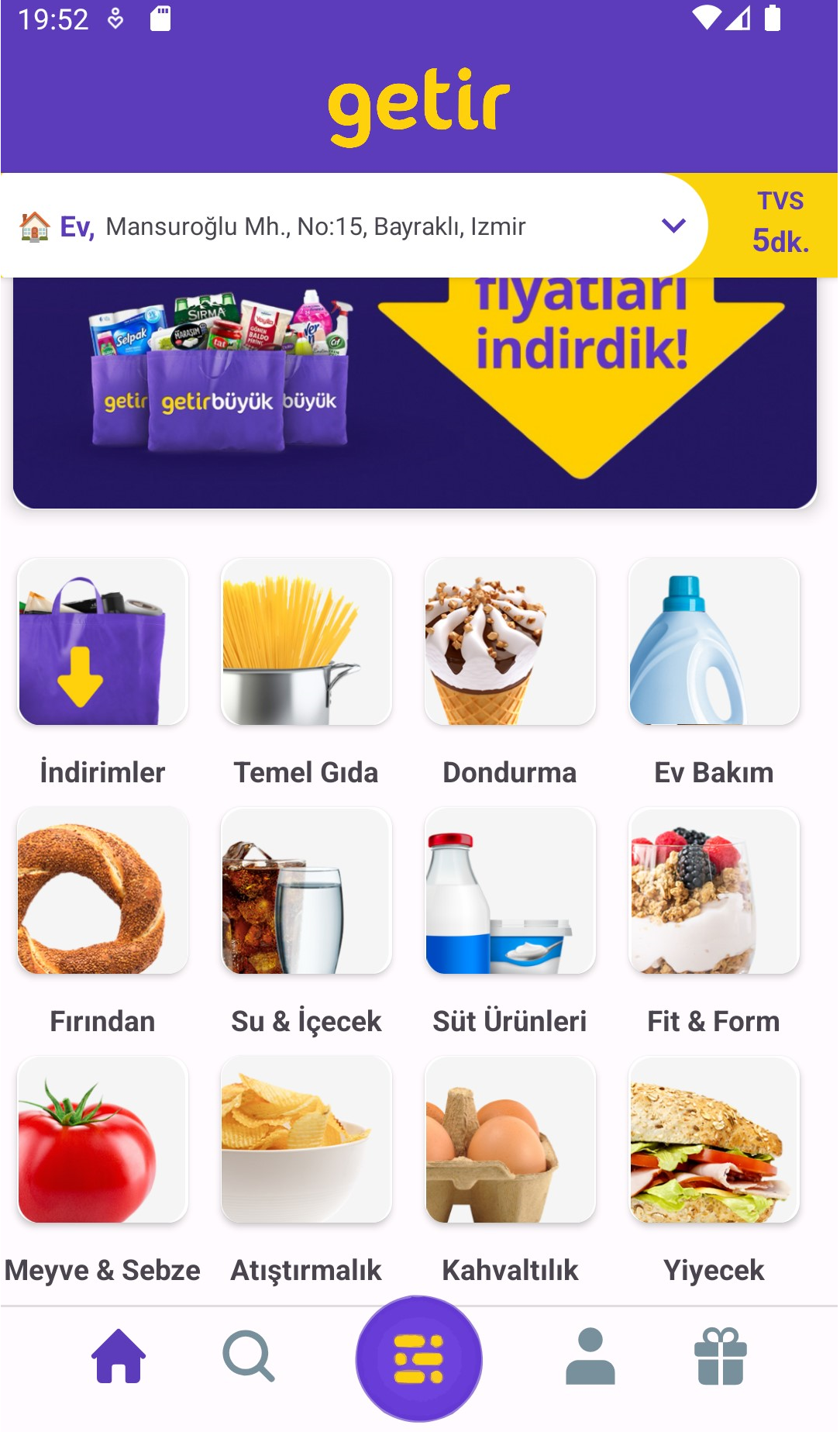Browse Süt Ürünleri products
This screenshot has height=1432, width=840.
click(510, 891)
